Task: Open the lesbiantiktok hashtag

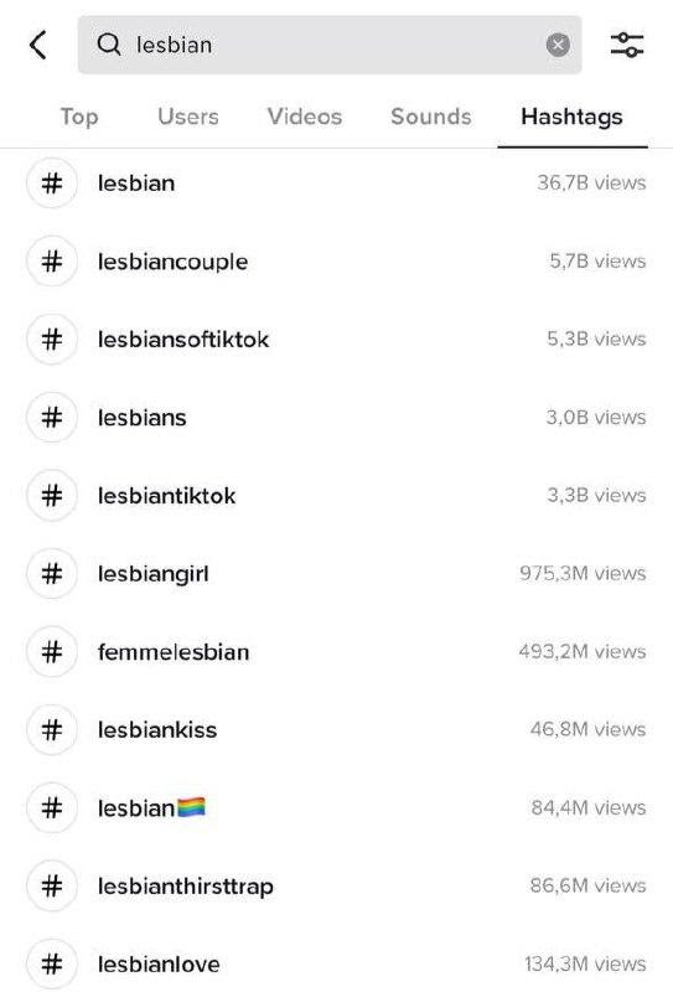Action: click(x=166, y=496)
